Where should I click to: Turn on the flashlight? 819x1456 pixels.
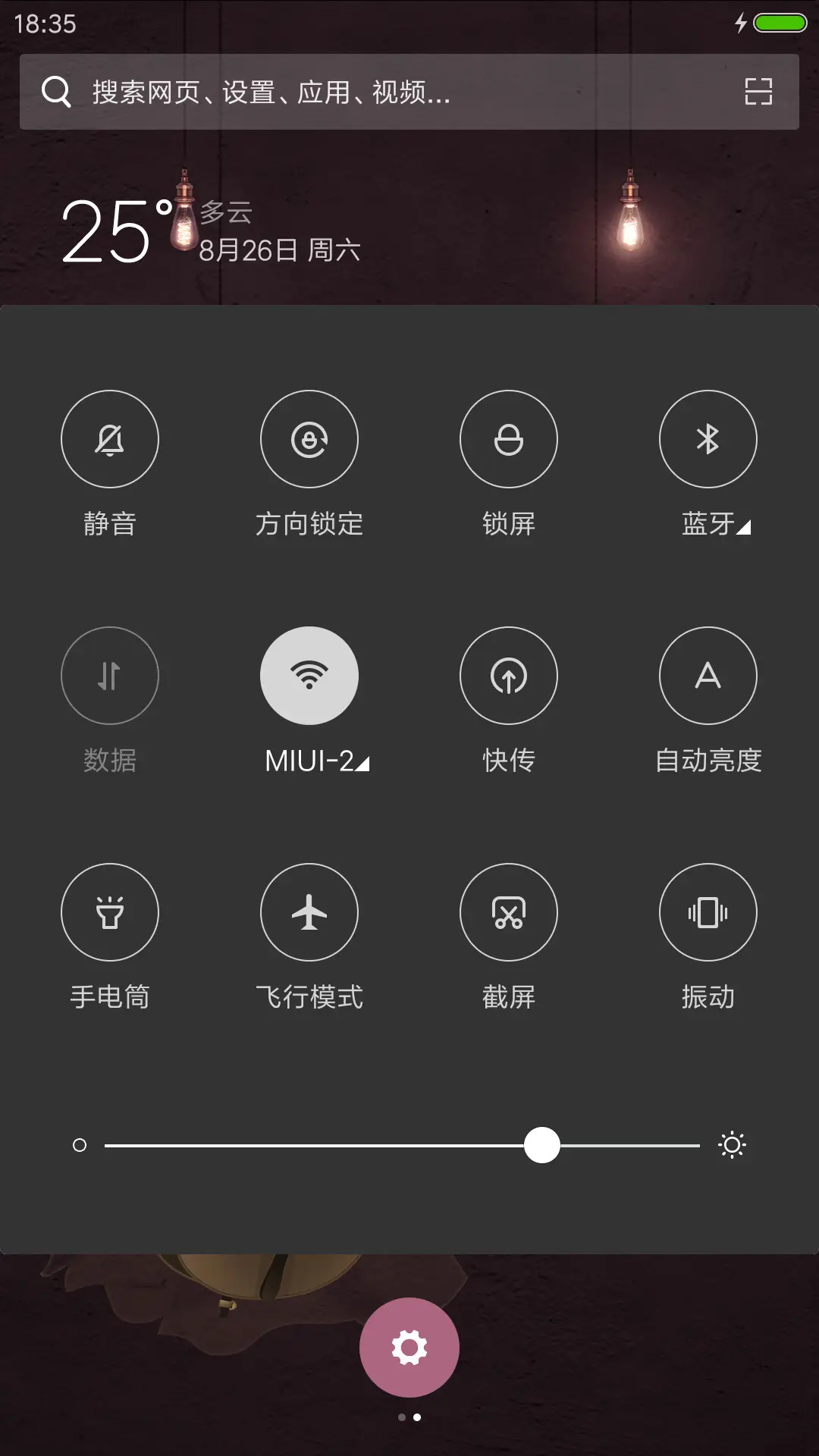pos(110,912)
